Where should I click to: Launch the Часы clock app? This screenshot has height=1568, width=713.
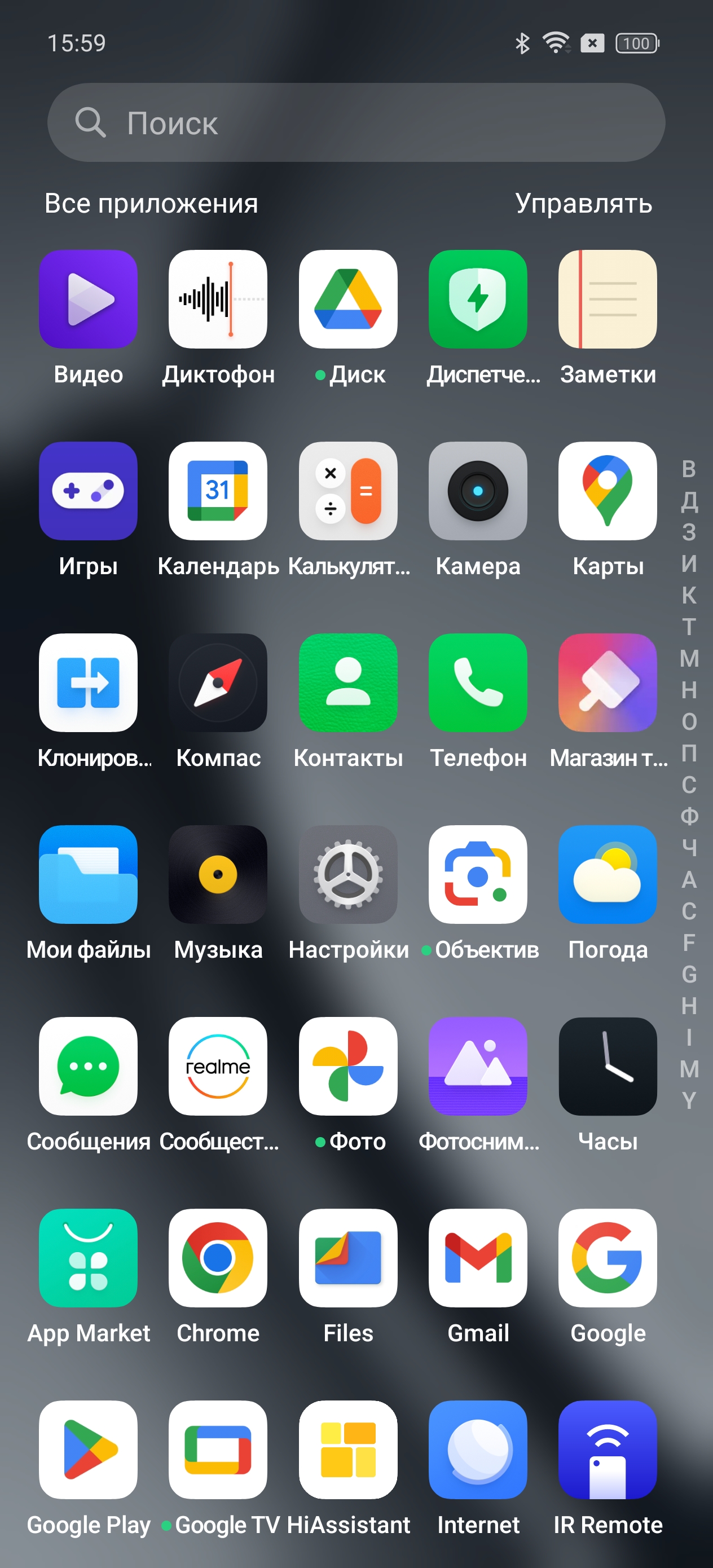[607, 1067]
